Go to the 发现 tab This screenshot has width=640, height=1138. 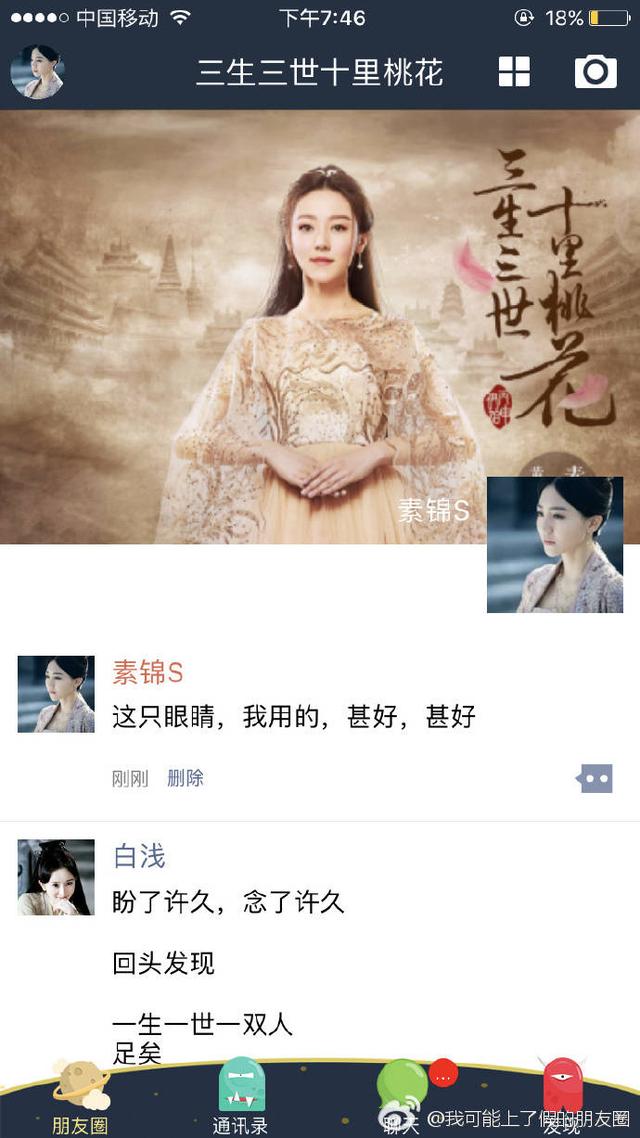(x=562, y=1098)
